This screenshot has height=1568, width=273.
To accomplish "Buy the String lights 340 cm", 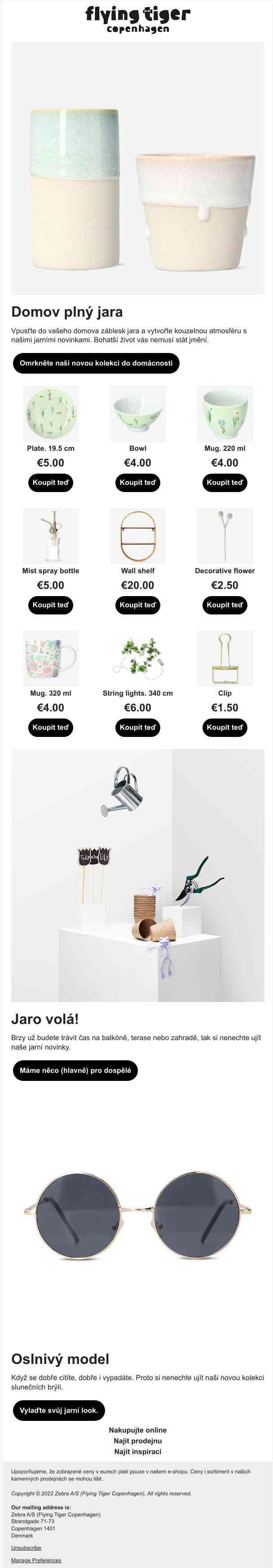I will 138,727.
